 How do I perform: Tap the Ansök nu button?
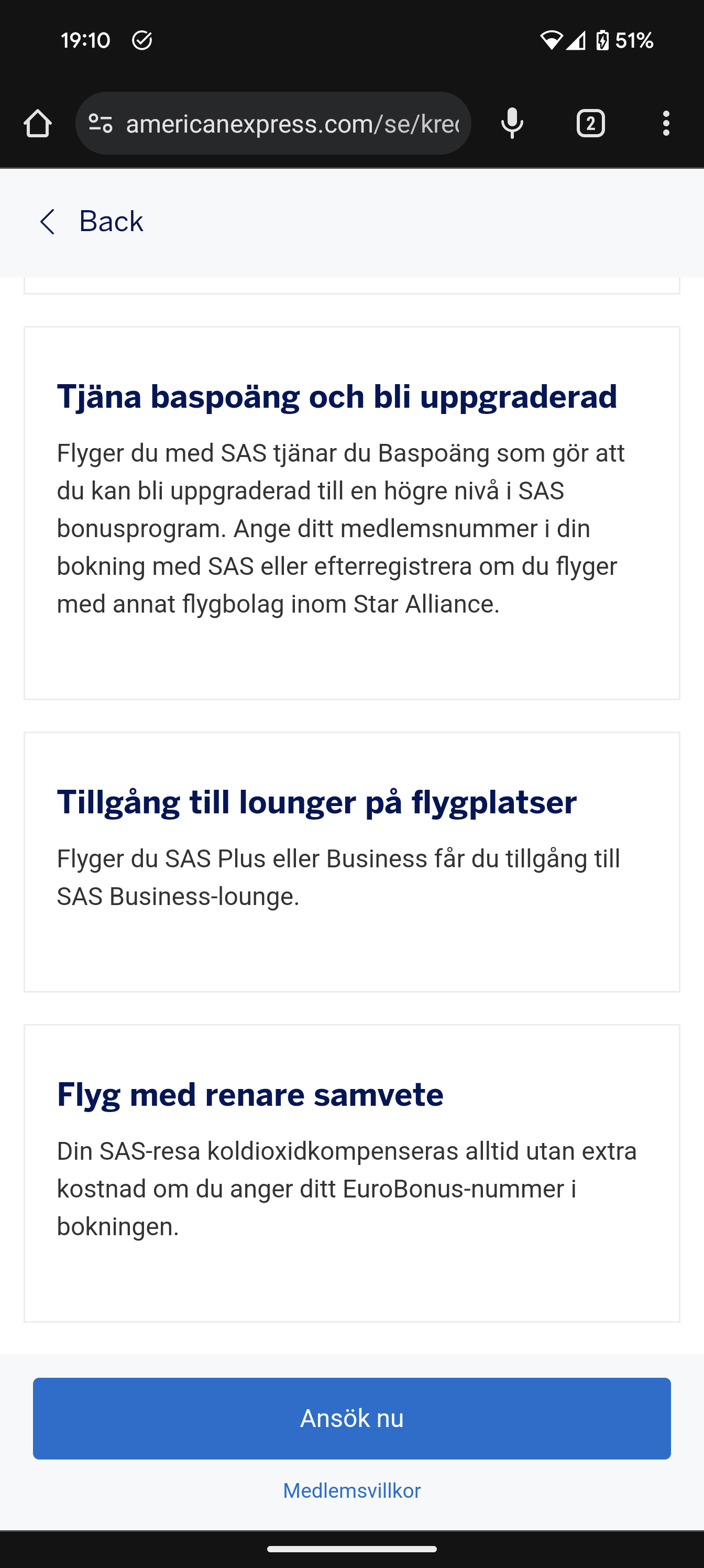coord(351,1418)
